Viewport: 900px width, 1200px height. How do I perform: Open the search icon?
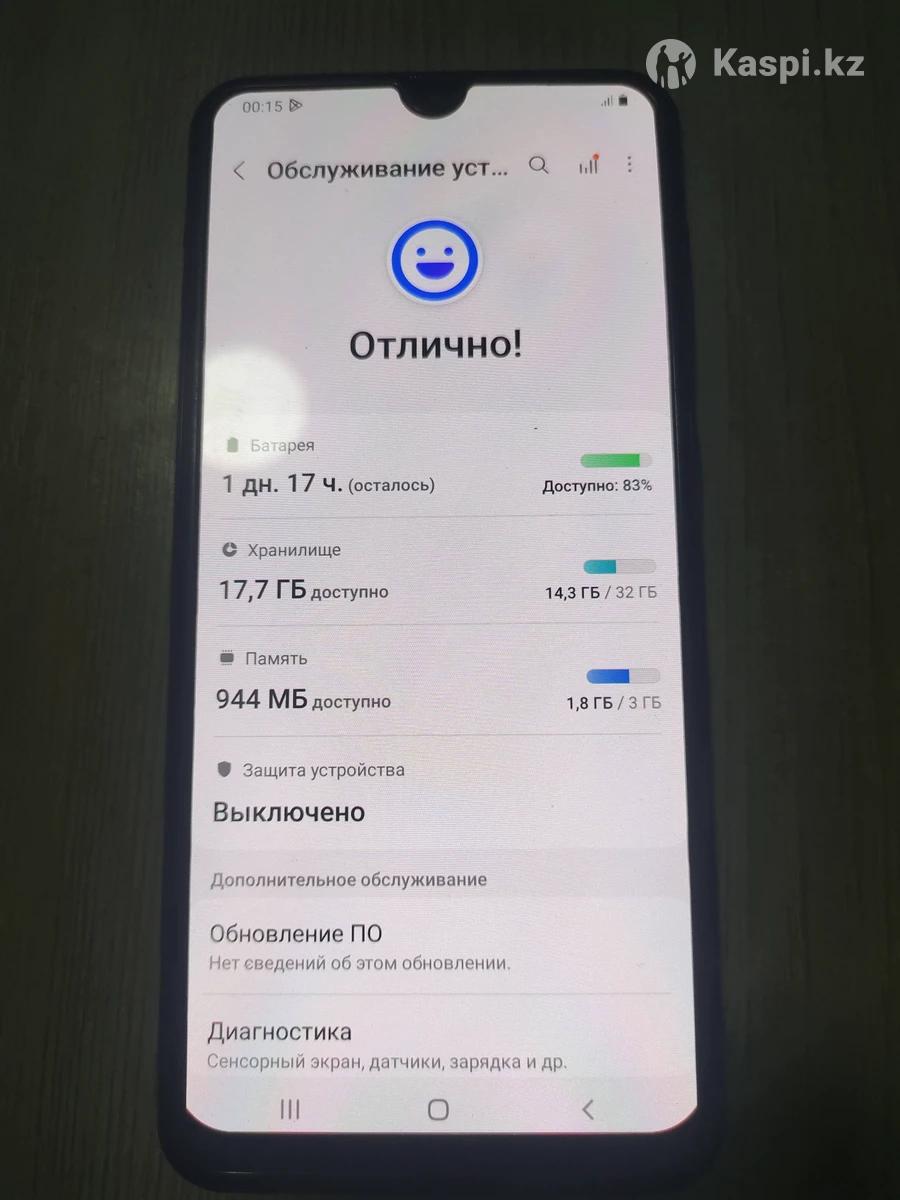[539, 166]
